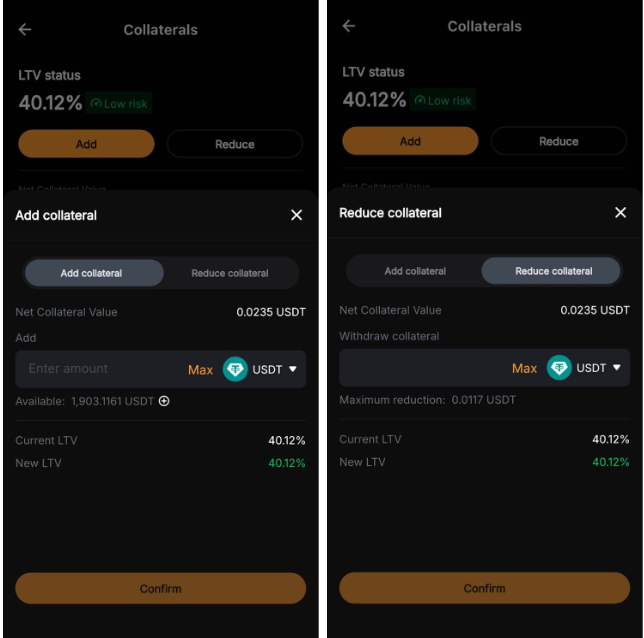Close the Reduce collateral sheet
Viewport: 644px width, 638px height.
pyautogui.click(x=620, y=213)
